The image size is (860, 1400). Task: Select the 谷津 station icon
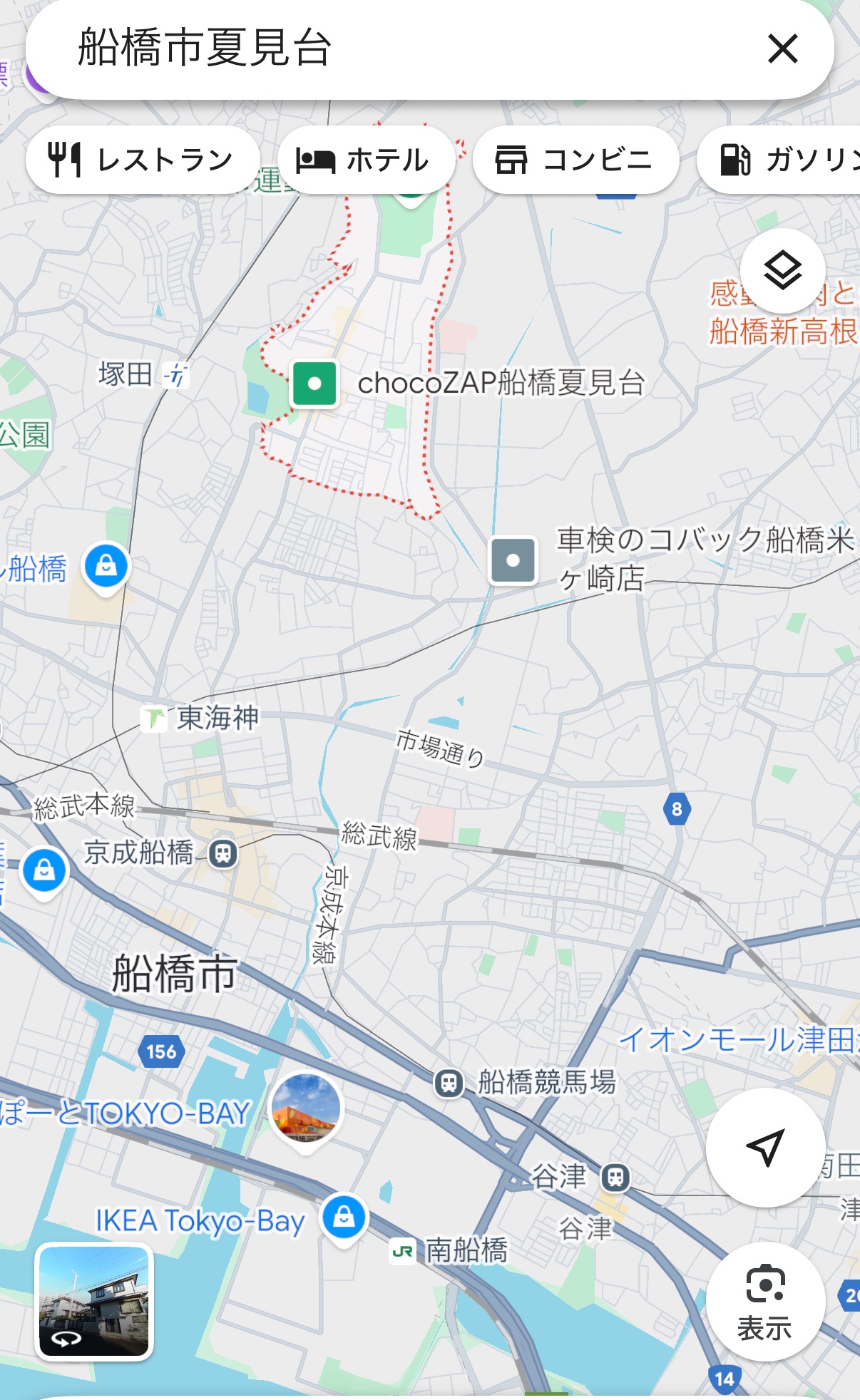pos(615,1177)
